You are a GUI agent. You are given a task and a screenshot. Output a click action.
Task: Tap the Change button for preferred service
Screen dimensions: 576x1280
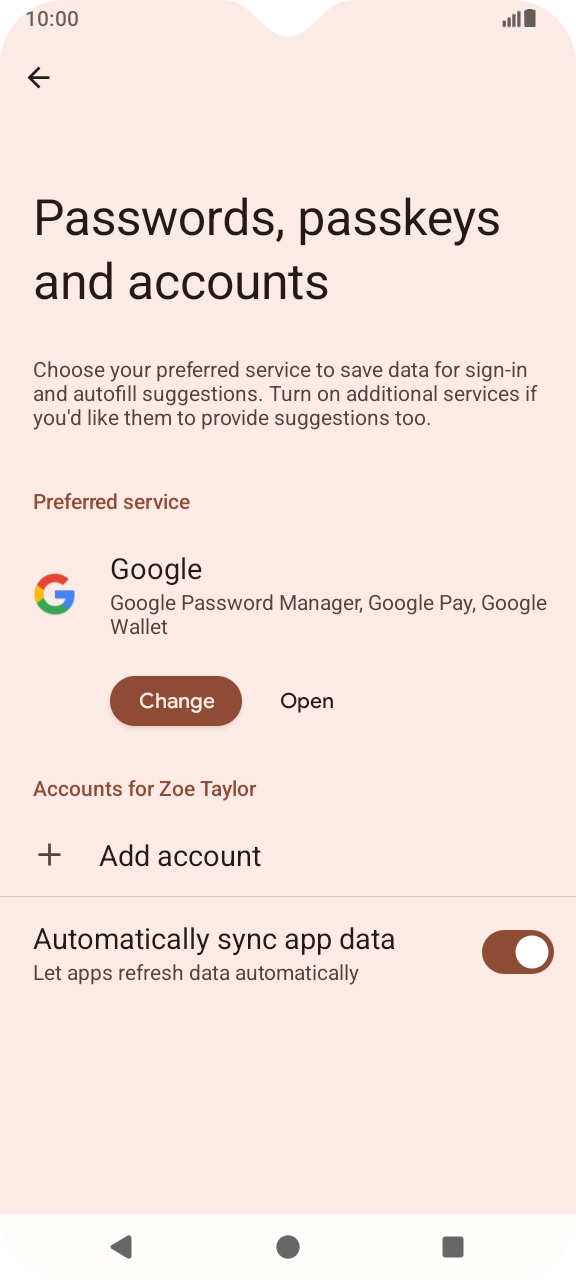click(176, 701)
